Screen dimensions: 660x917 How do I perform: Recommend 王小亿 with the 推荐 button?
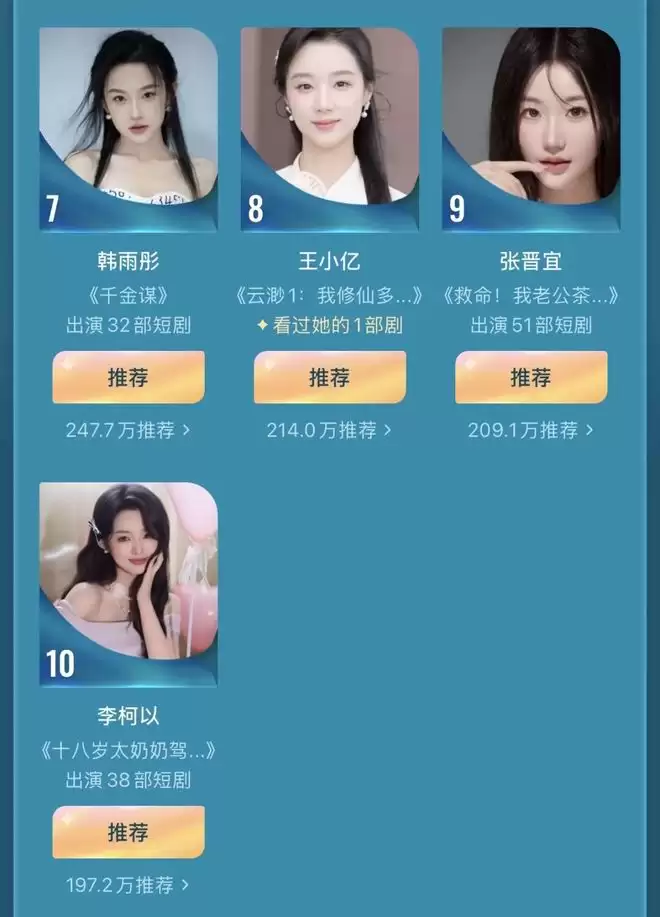tap(330, 378)
